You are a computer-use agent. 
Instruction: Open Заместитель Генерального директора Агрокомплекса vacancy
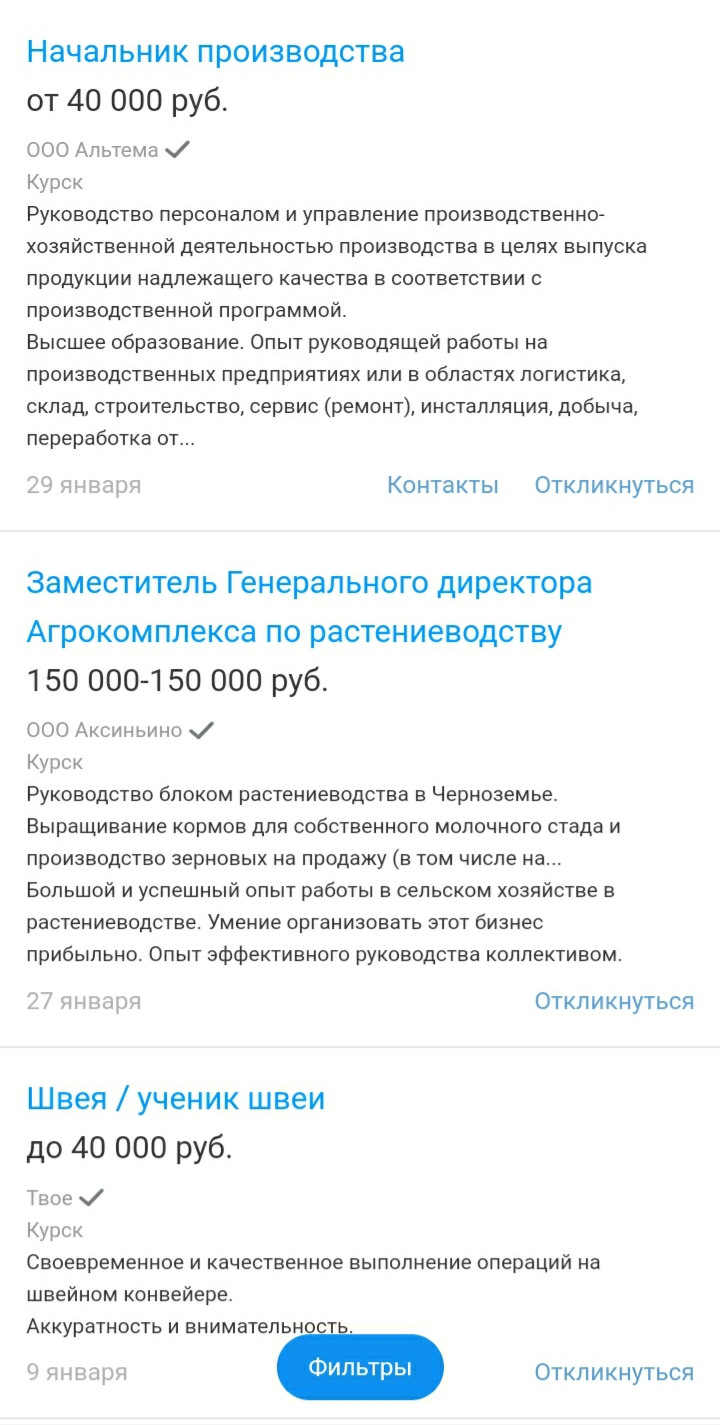[309, 607]
